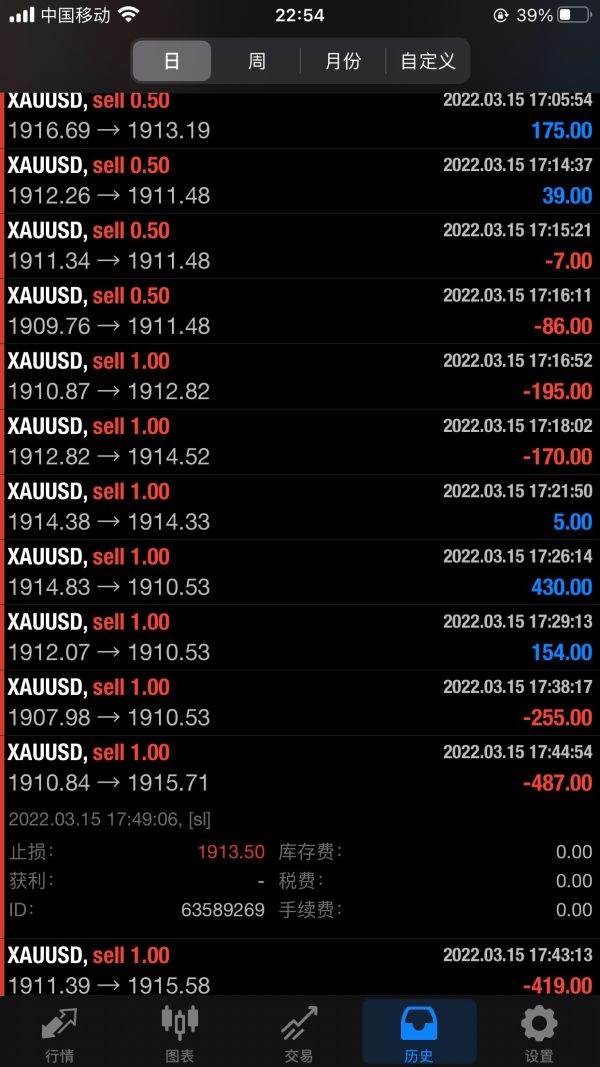Select the 日 day period segment
The image size is (600, 1067).
171,61
